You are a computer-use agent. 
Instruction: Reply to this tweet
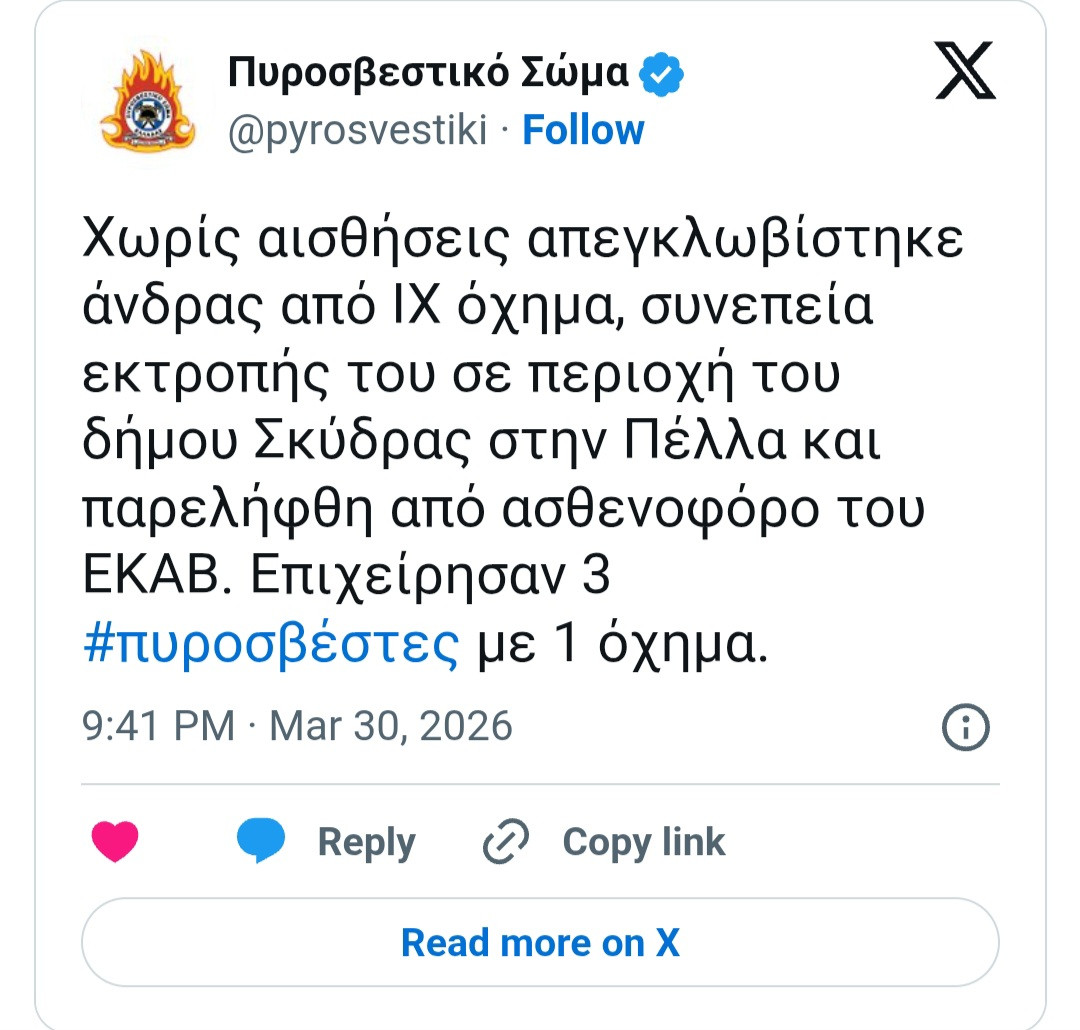[326, 842]
